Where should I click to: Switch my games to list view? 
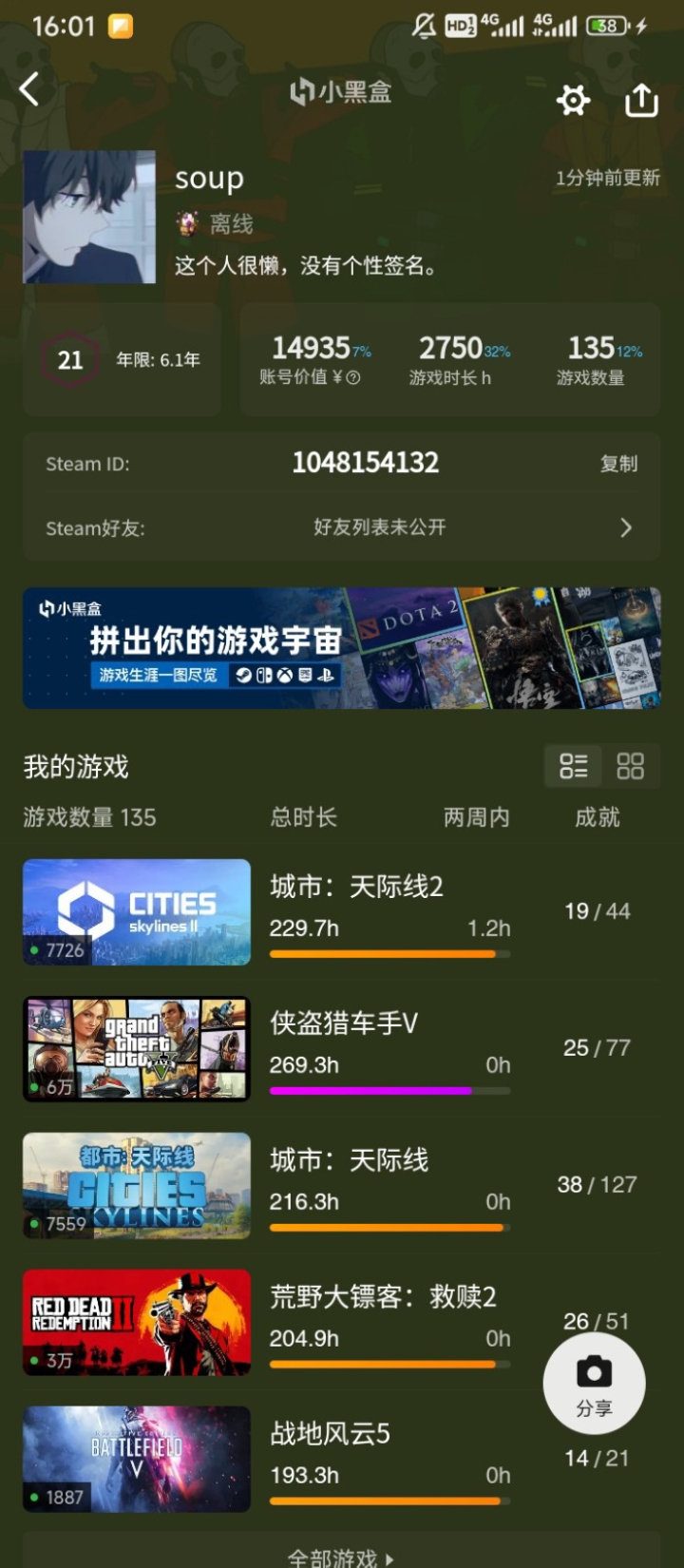574,766
